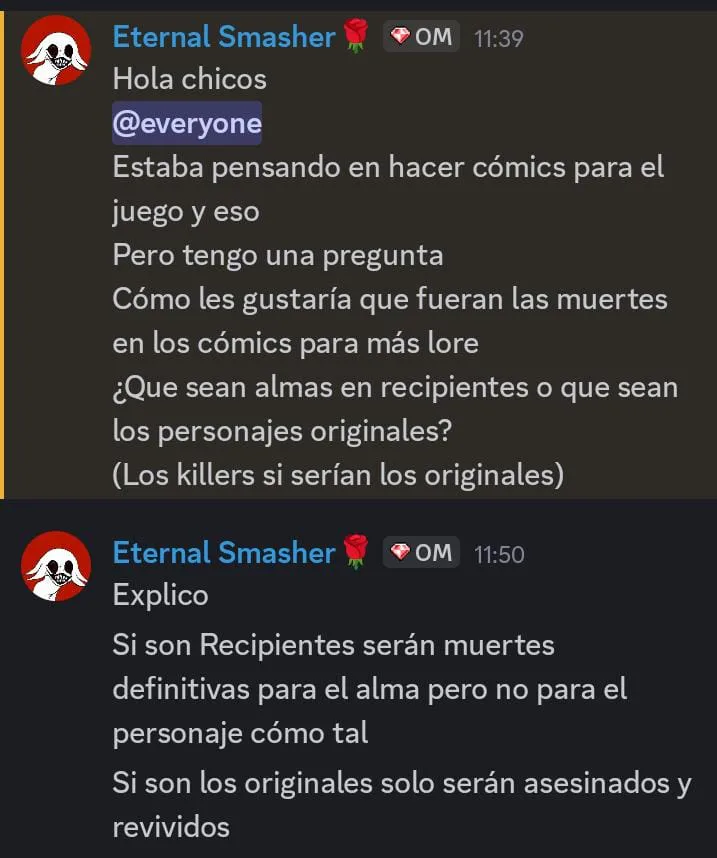Tap Eternal Smasher's username on the 11:39 message
The width and height of the screenshot is (717, 858).
tap(224, 38)
